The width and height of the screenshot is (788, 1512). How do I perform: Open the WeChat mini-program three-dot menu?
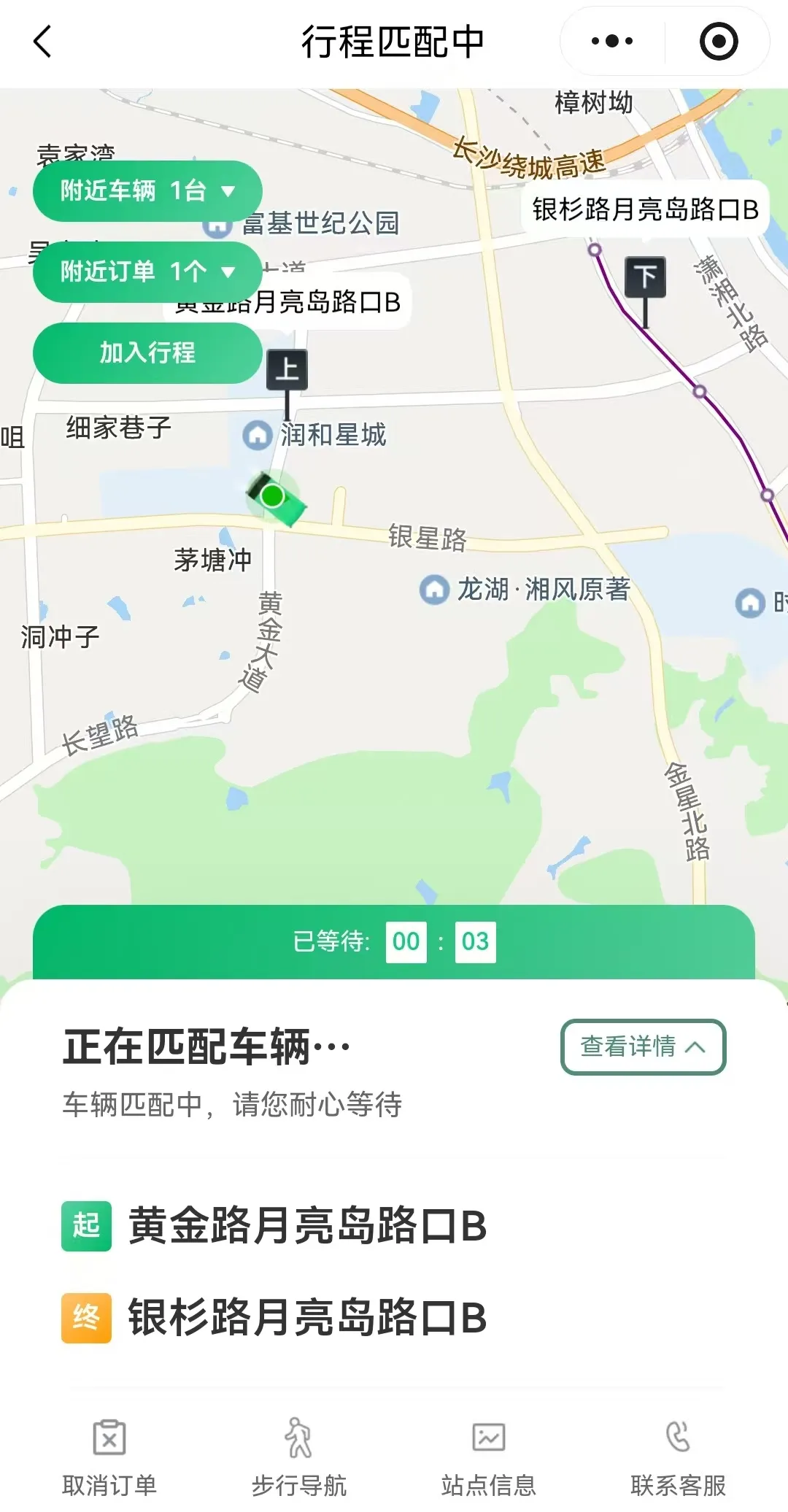tap(610, 42)
